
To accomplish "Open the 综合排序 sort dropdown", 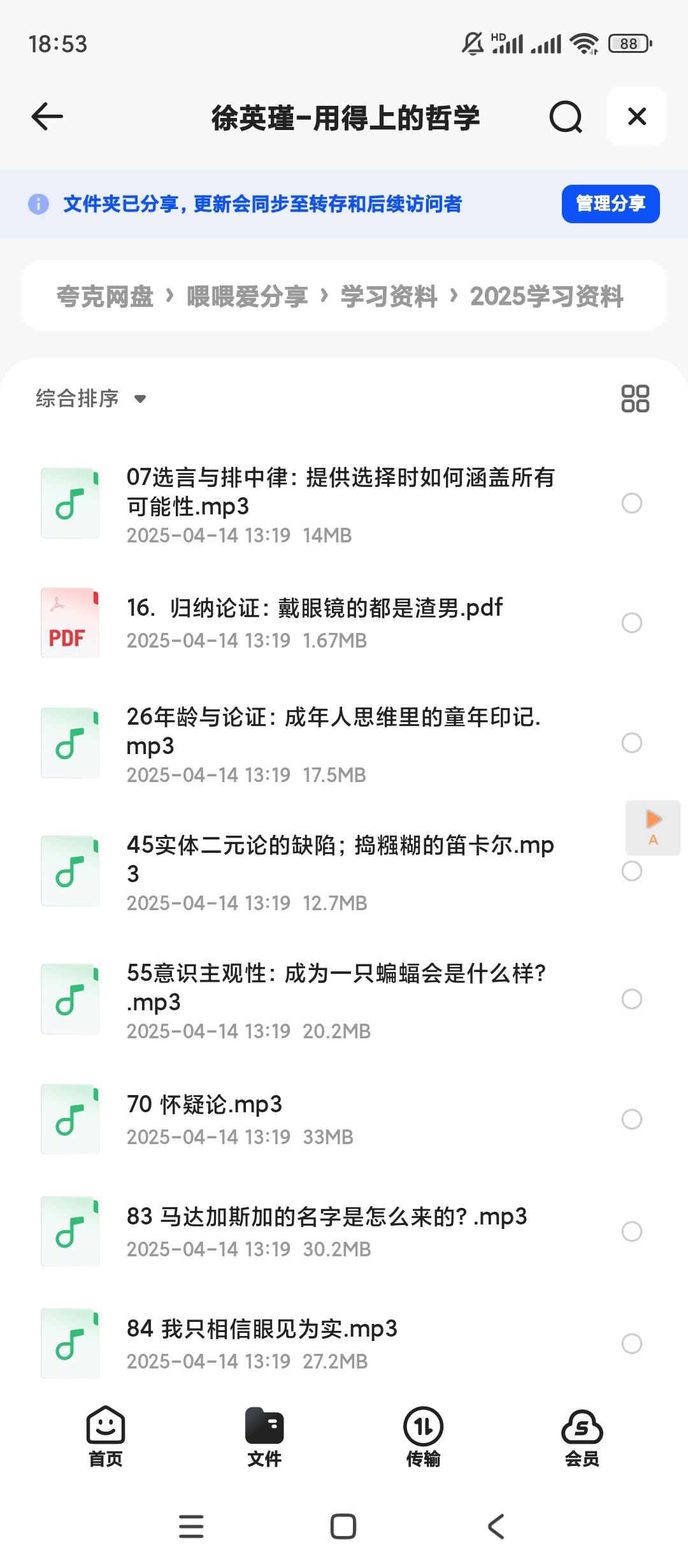I will pos(89,398).
